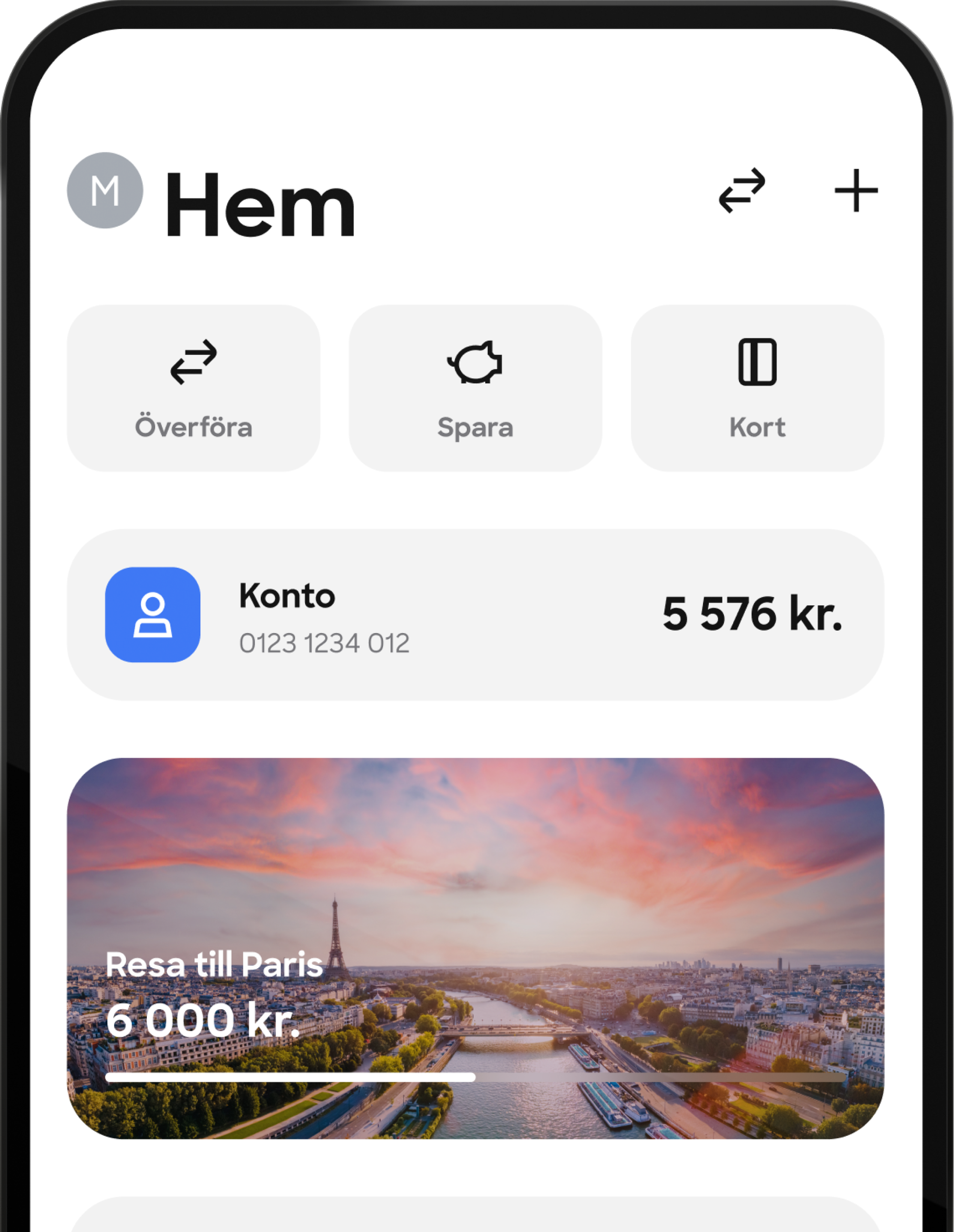Open the Resa till Paris savings goal
954x1232 pixels.
(475, 948)
